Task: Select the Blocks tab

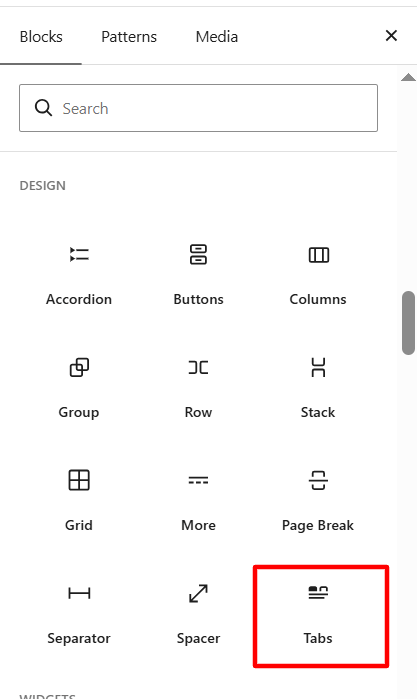Action: pos(41,37)
